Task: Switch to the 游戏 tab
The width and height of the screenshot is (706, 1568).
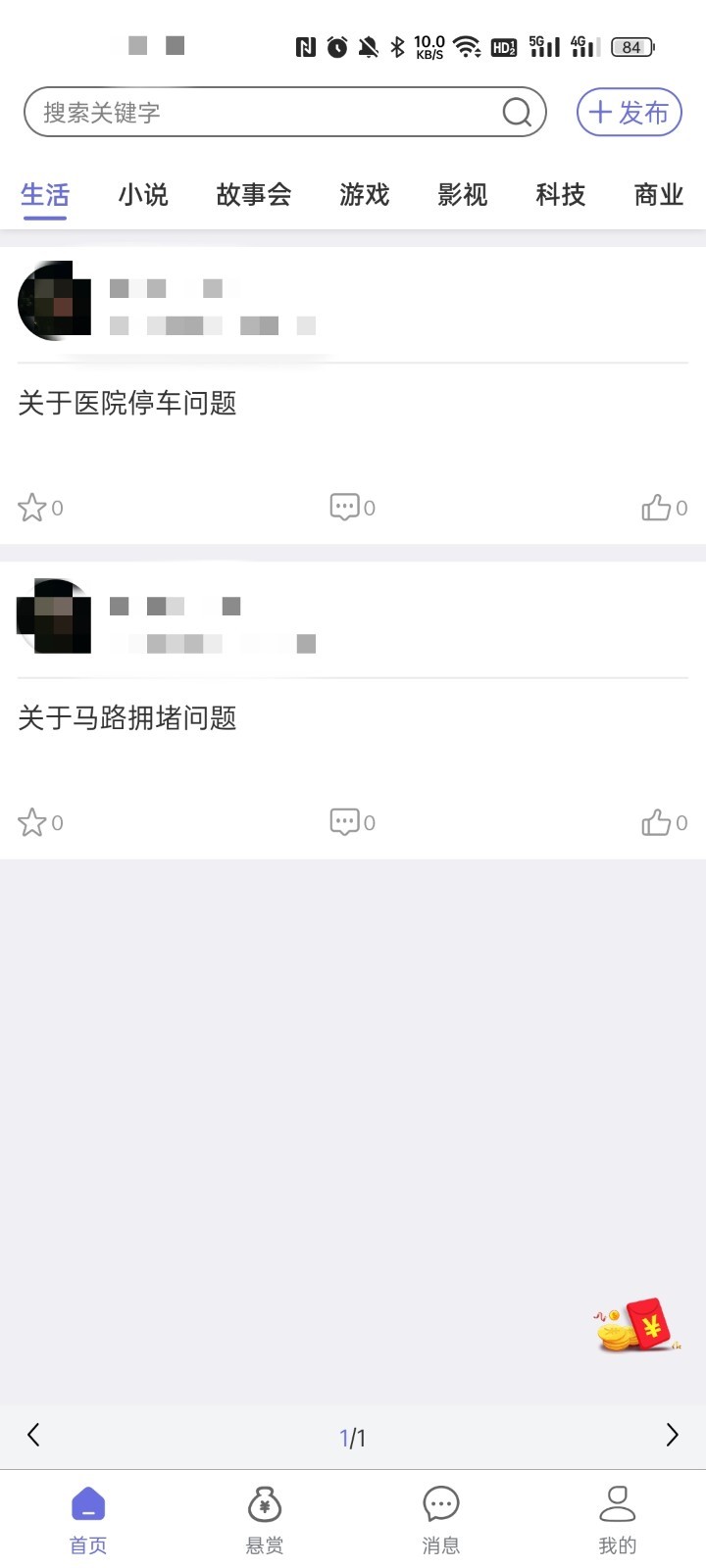Action: click(364, 195)
